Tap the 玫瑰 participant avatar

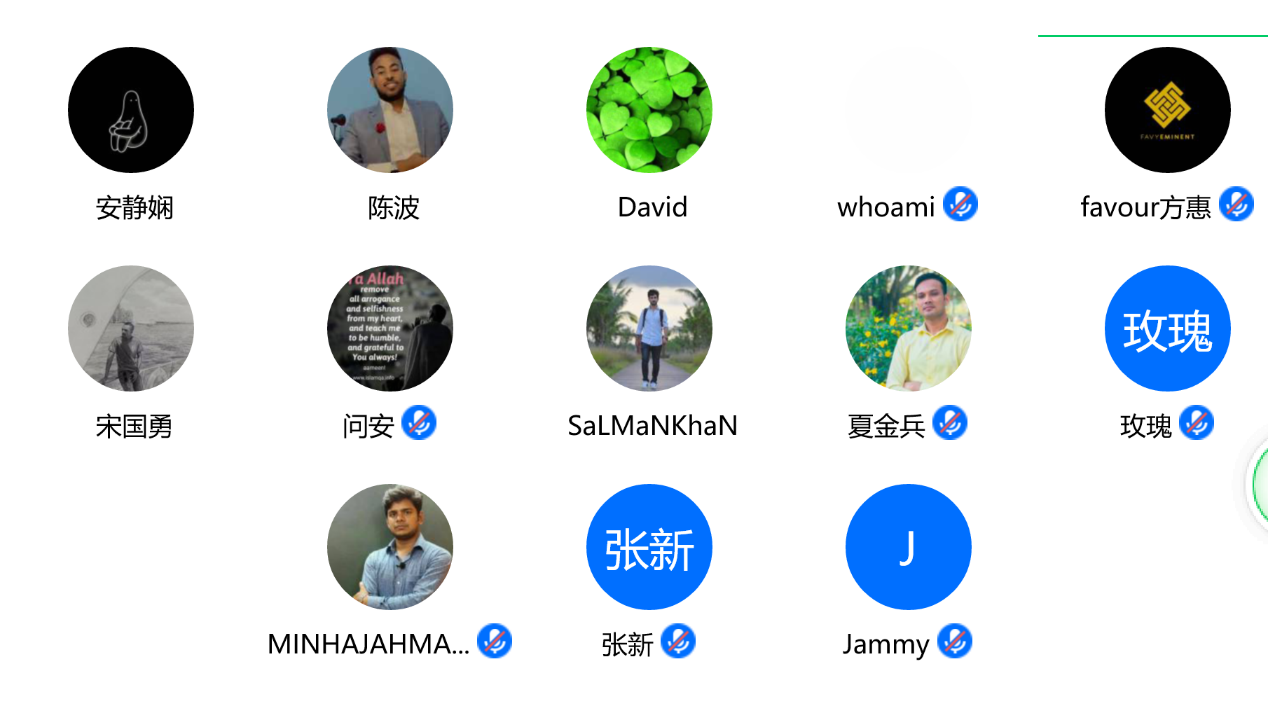click(1168, 328)
